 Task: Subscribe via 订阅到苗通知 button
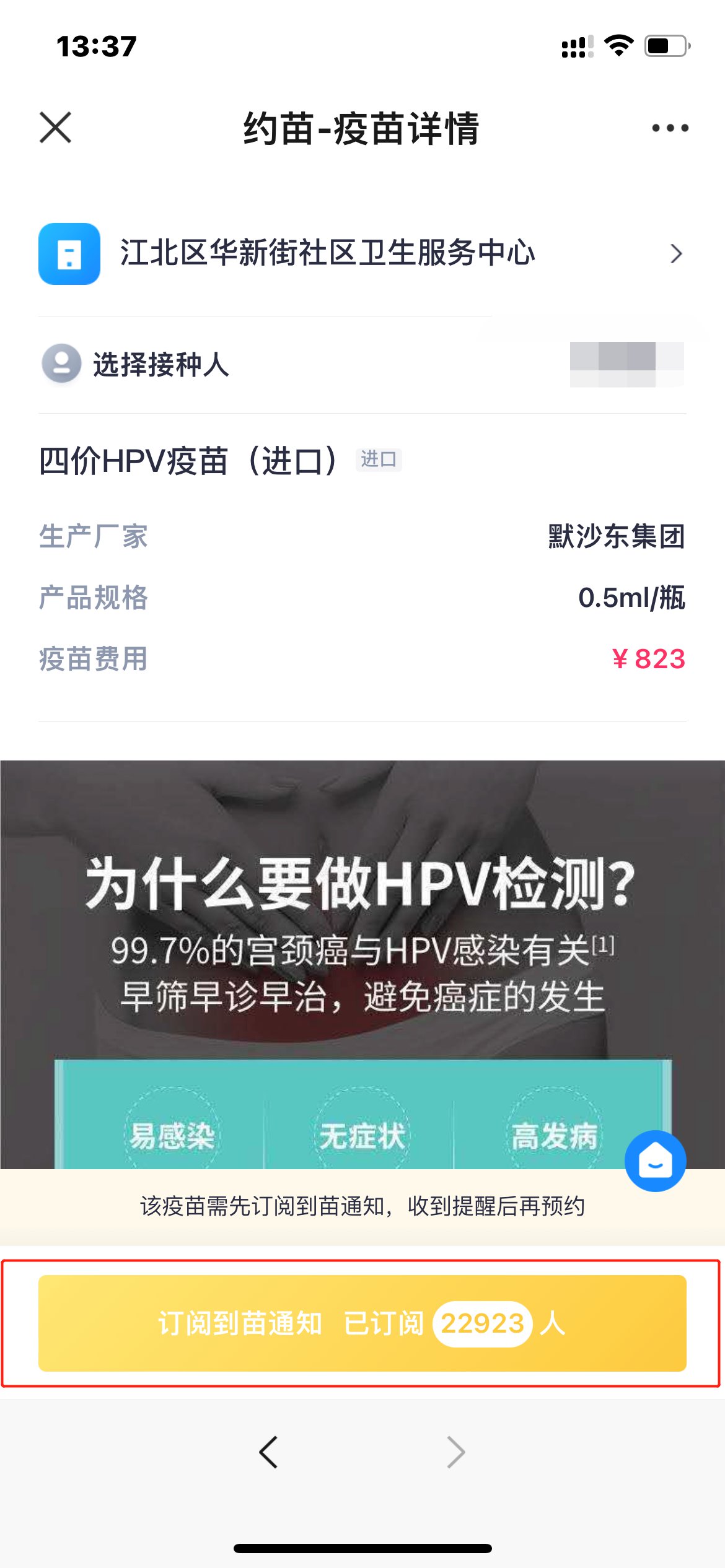(362, 1323)
